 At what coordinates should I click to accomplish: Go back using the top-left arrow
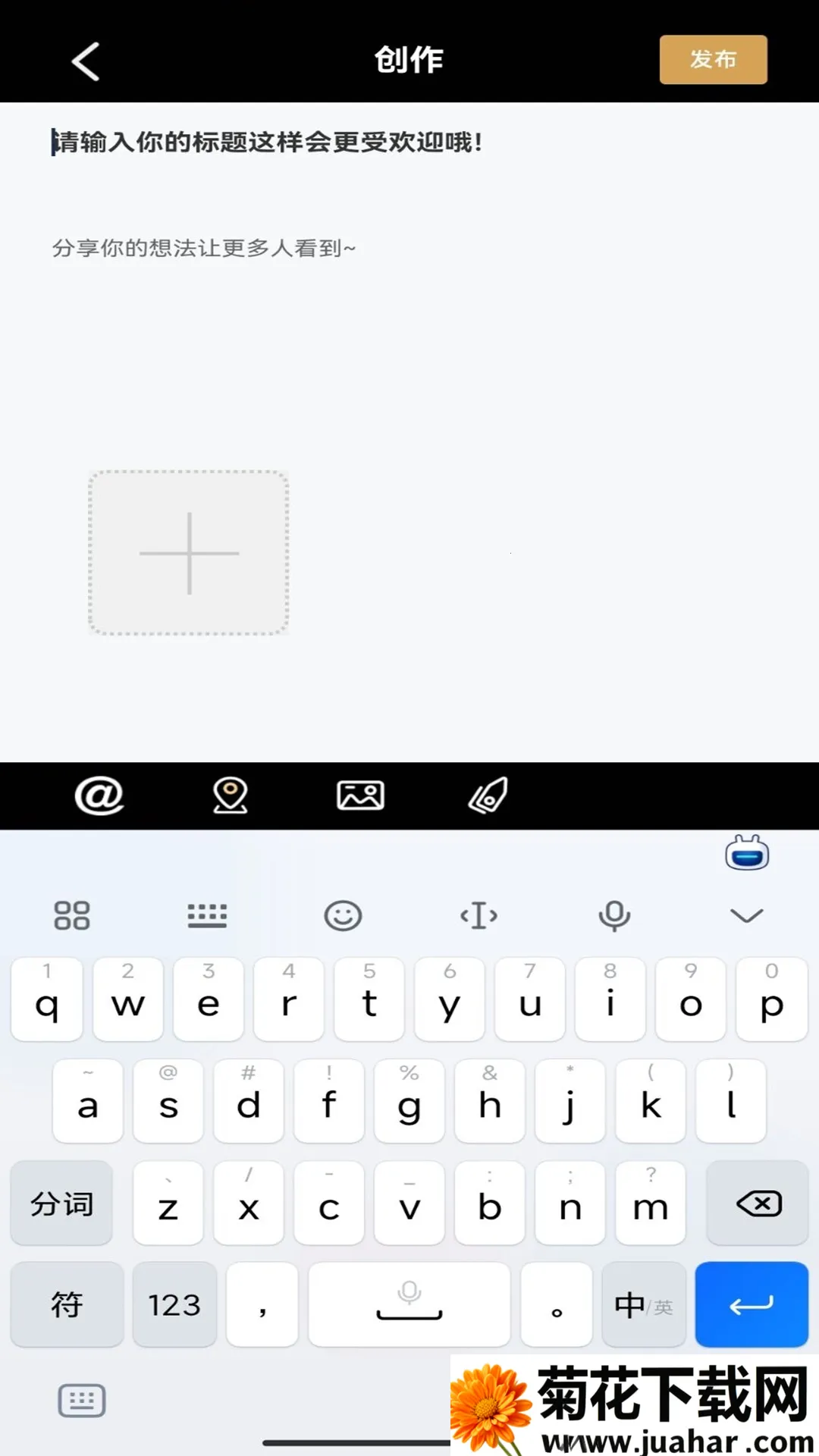click(86, 61)
